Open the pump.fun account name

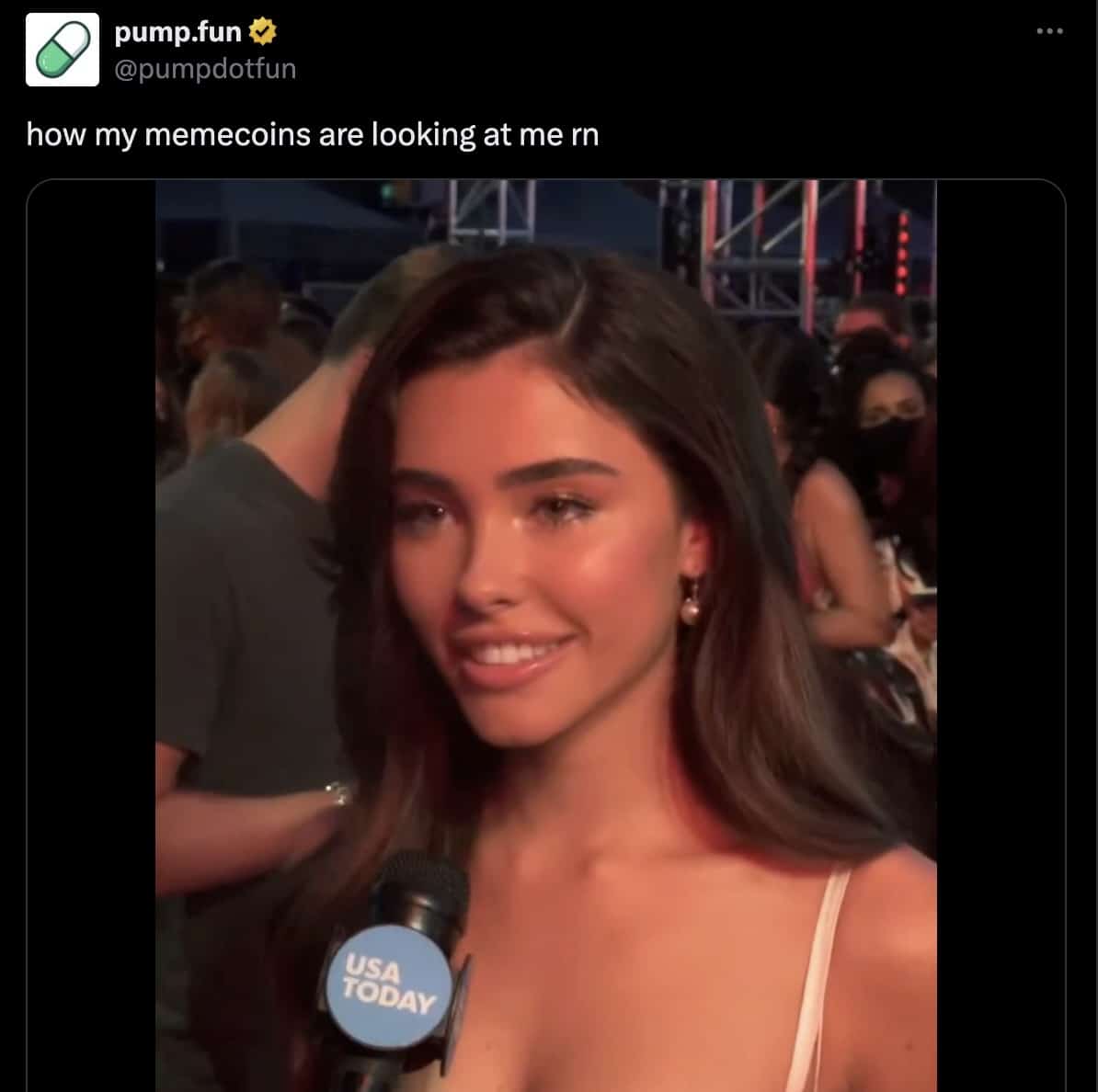click(x=177, y=32)
